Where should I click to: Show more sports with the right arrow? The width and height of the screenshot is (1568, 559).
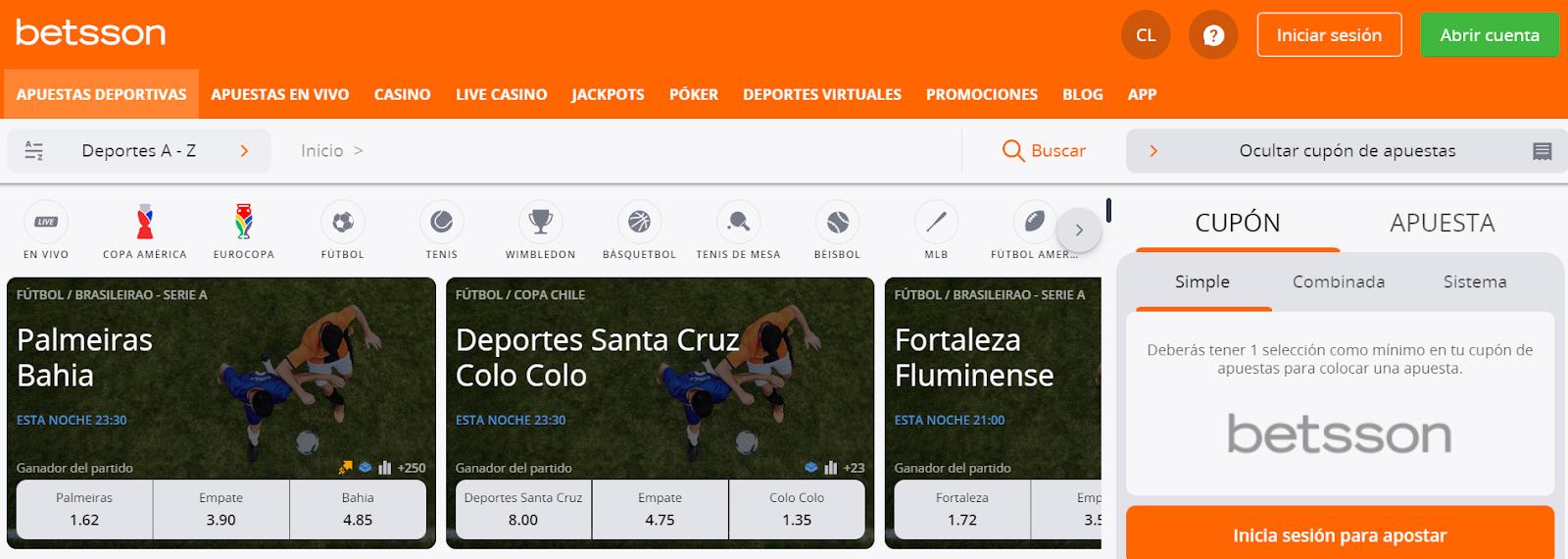[x=1079, y=231]
